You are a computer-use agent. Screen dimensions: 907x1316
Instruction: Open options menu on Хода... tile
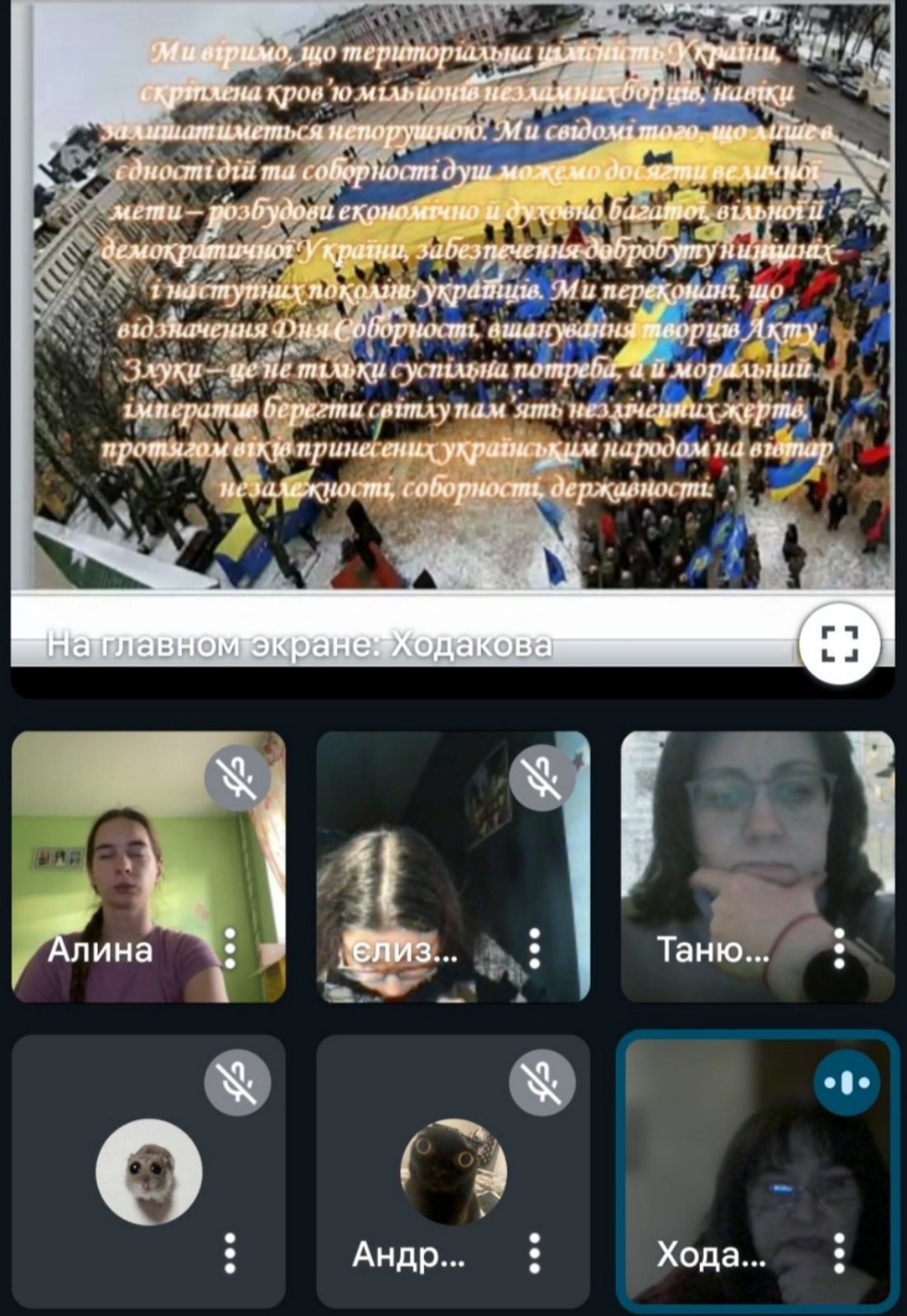click(x=839, y=1253)
